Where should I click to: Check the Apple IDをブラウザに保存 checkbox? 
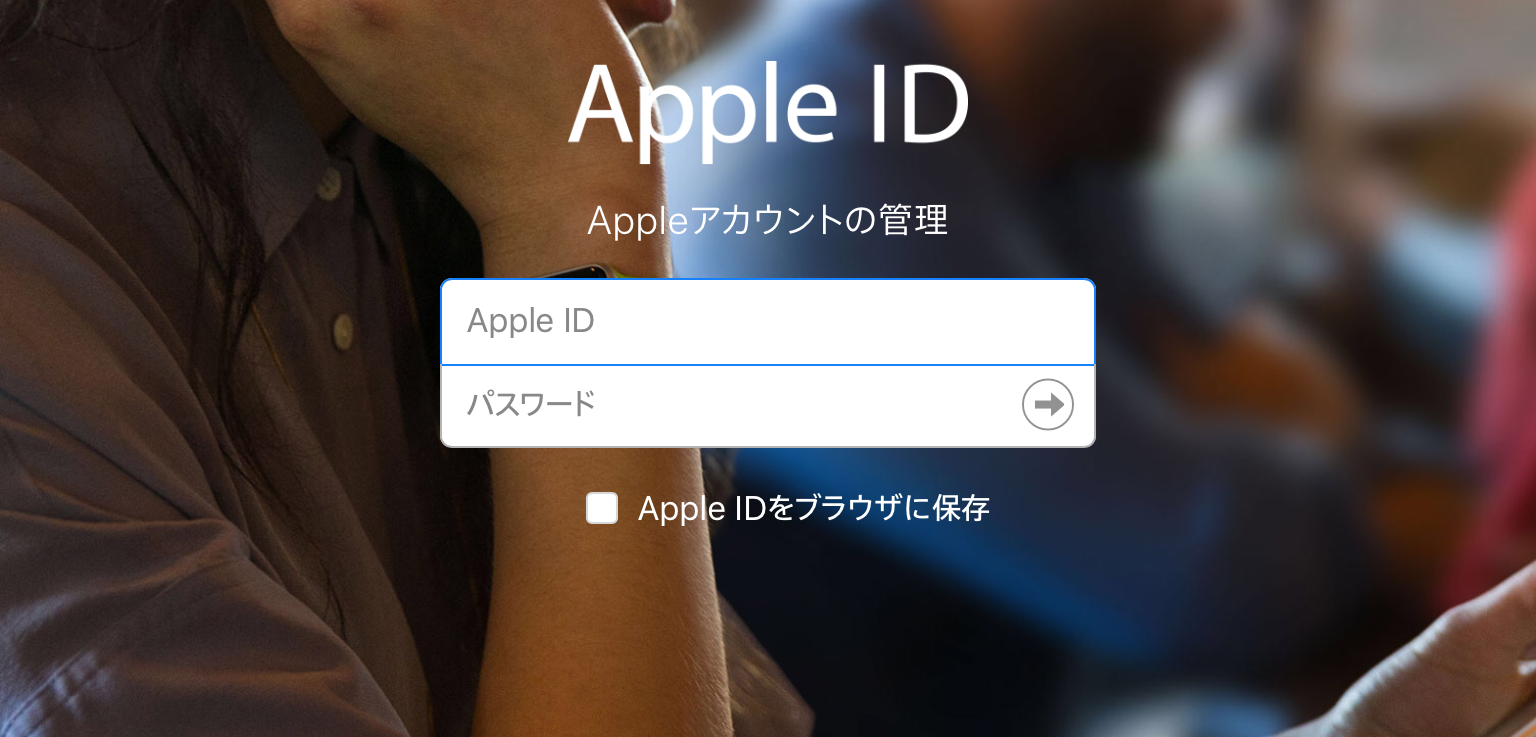(602, 508)
